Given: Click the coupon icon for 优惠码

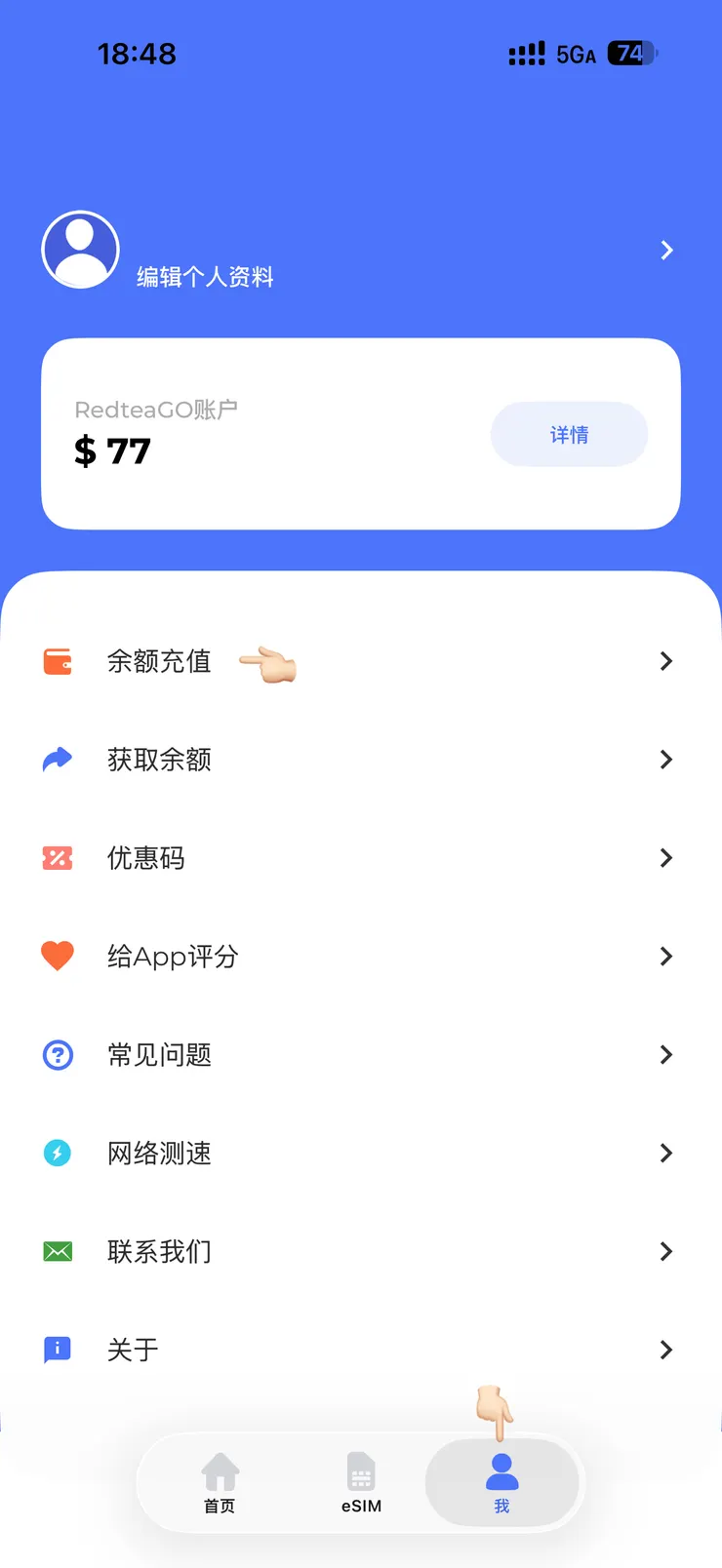Looking at the screenshot, I should (x=58, y=858).
